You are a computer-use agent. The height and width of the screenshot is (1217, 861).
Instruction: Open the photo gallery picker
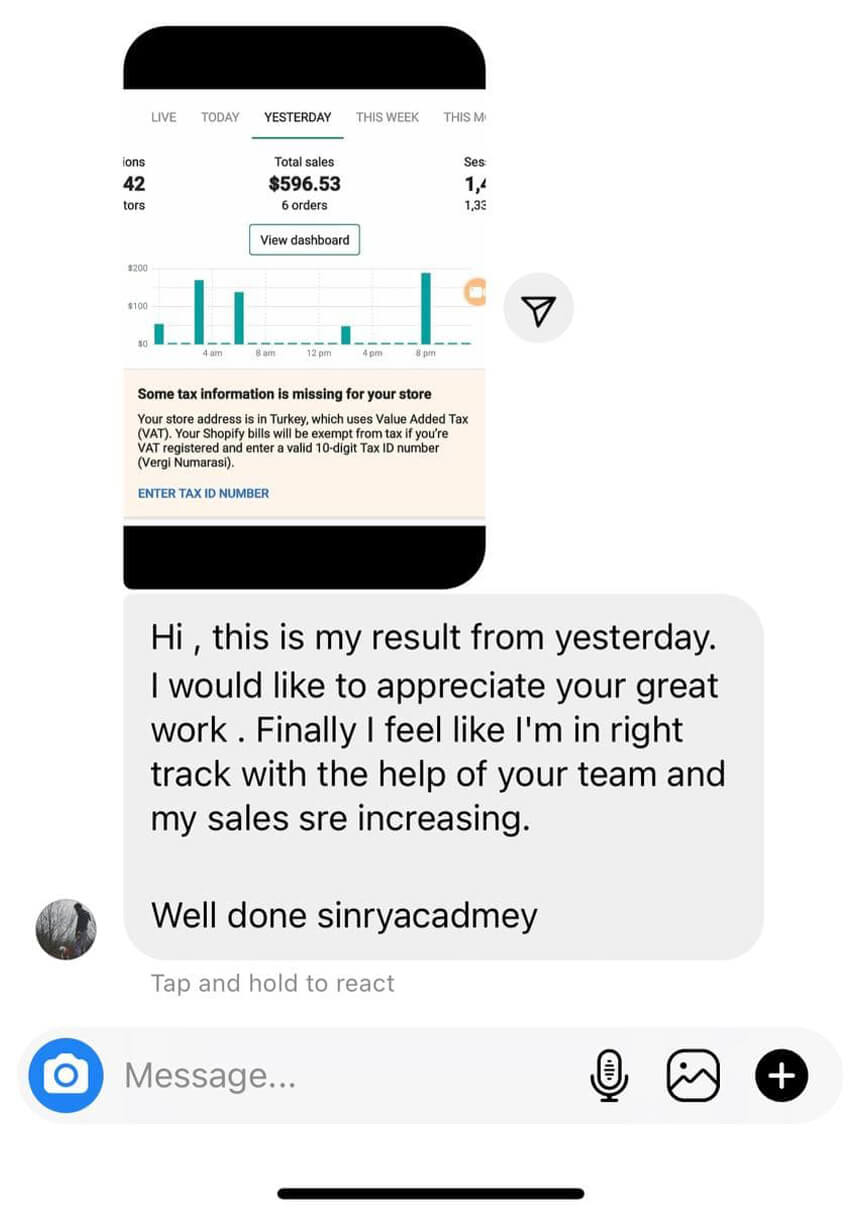693,1075
